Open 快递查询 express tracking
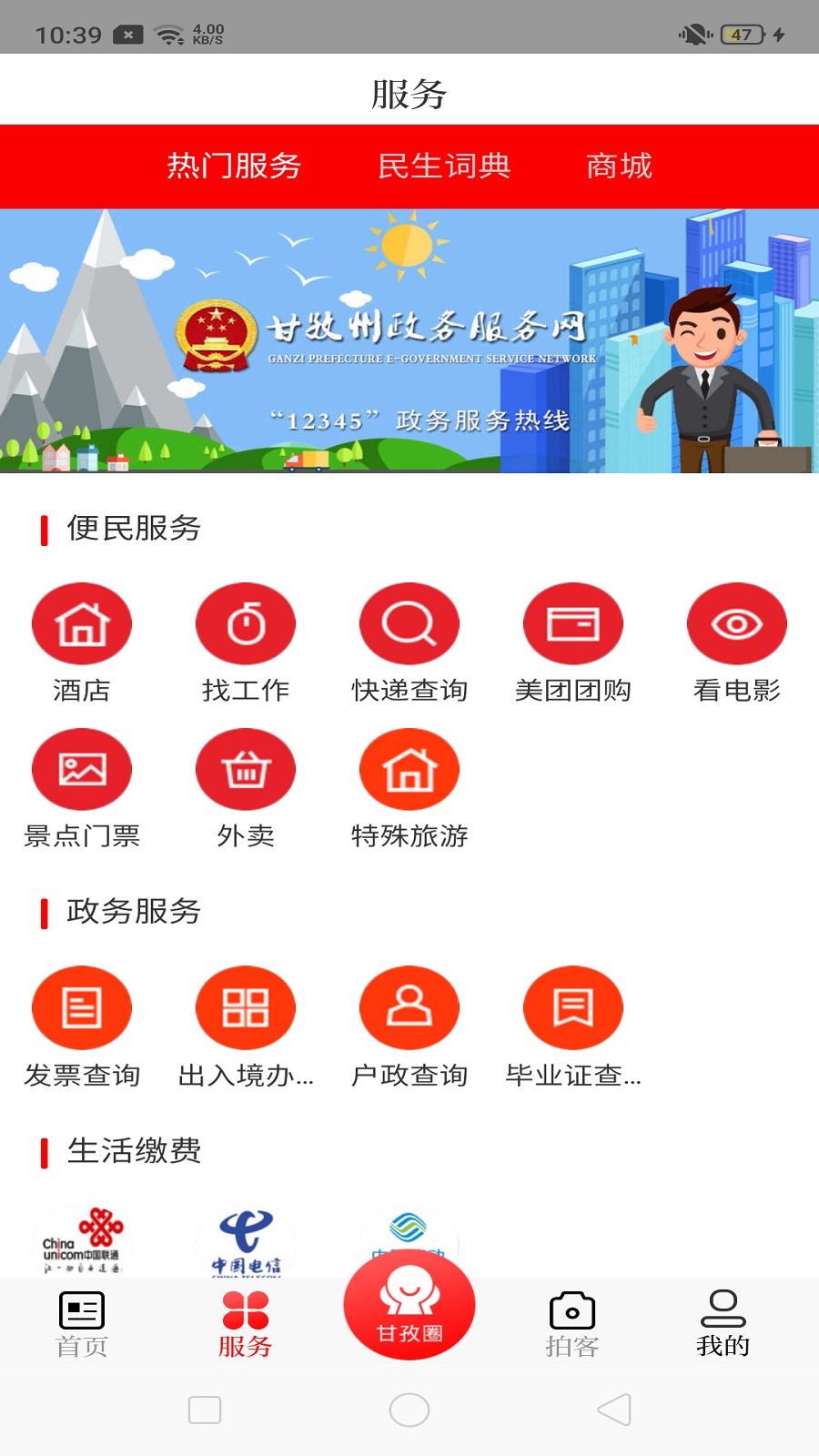The height and width of the screenshot is (1456, 819). tap(409, 622)
